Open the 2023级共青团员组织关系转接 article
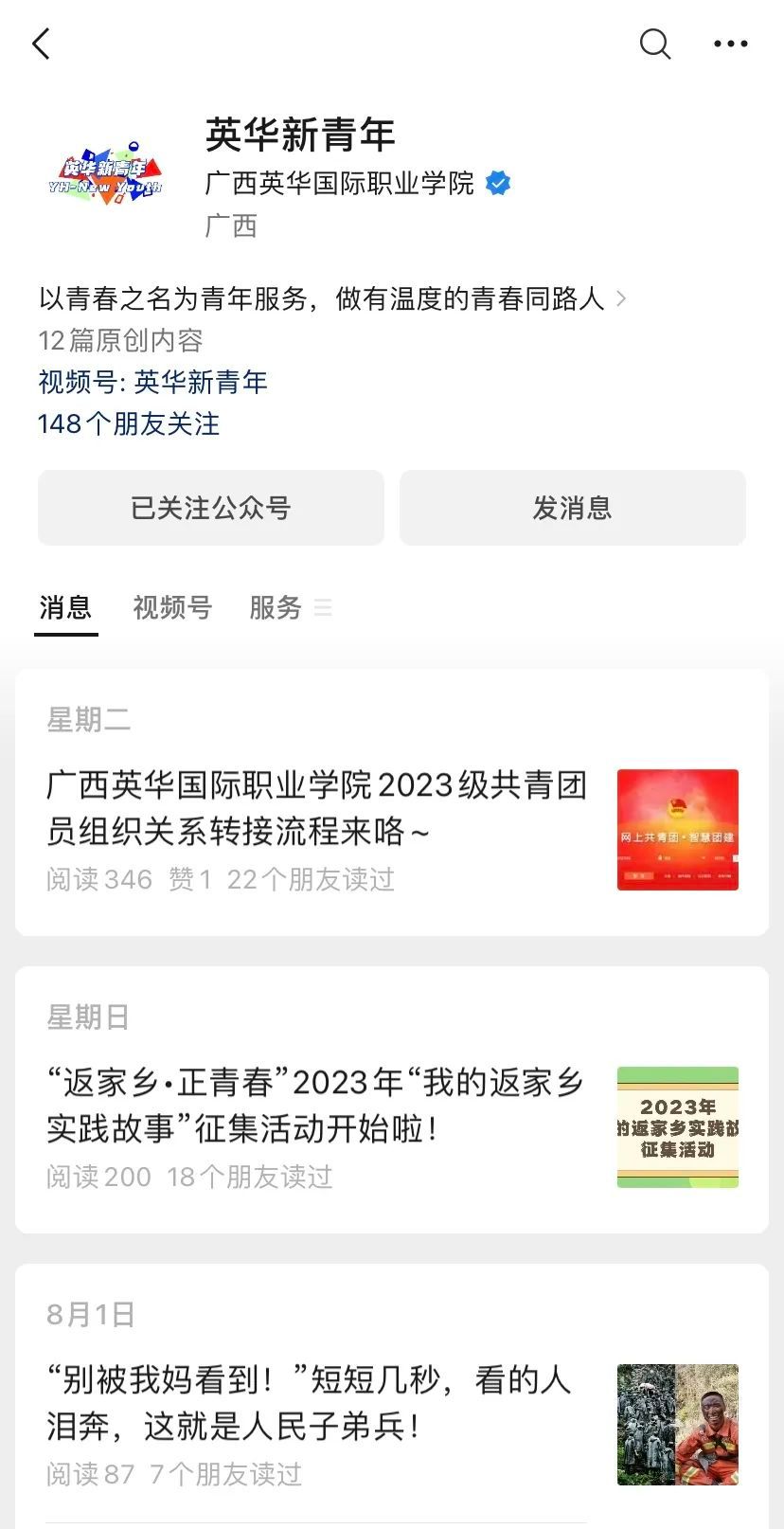Image resolution: width=784 pixels, height=1529 pixels. (x=317, y=808)
